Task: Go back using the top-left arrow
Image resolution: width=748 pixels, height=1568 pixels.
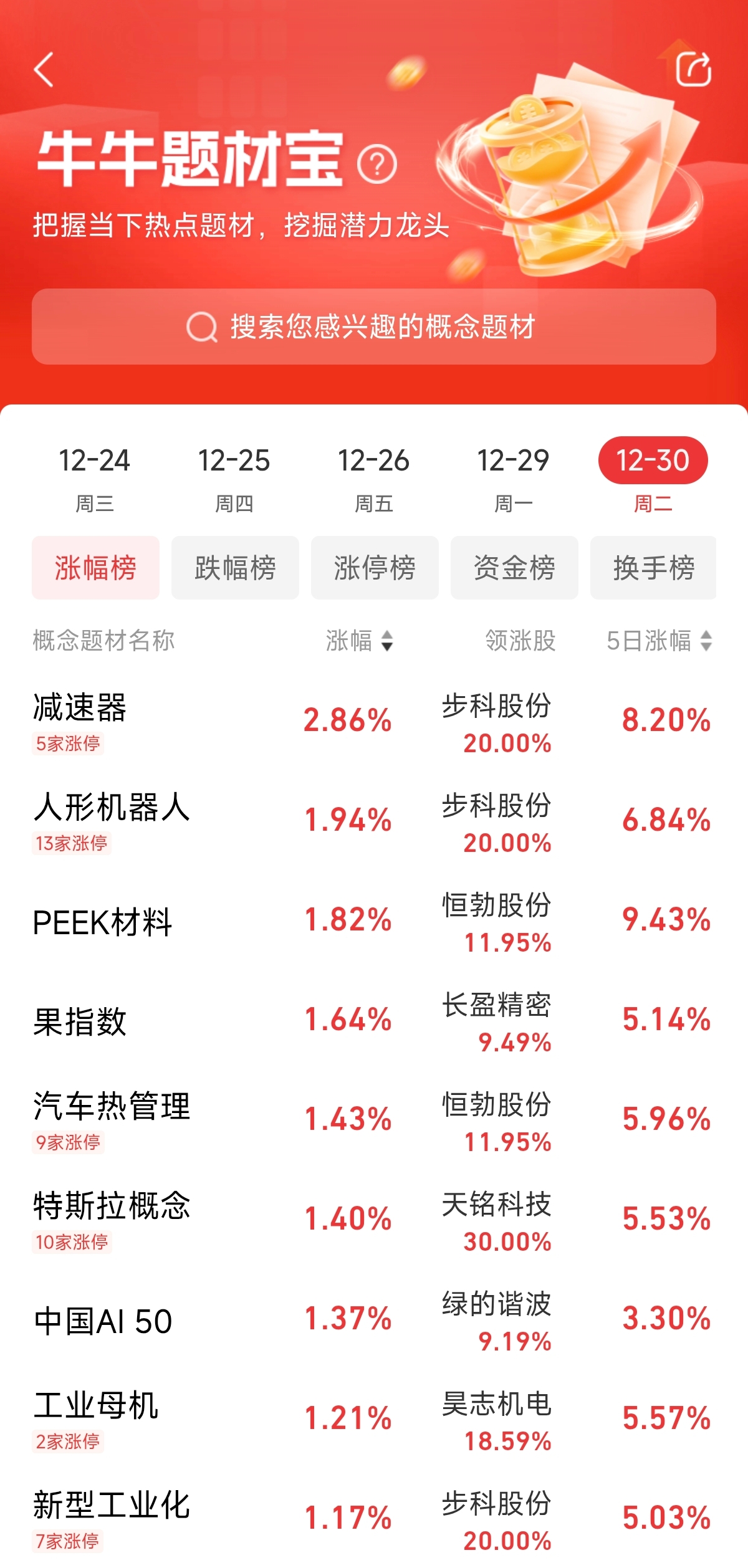Action: coord(44,69)
